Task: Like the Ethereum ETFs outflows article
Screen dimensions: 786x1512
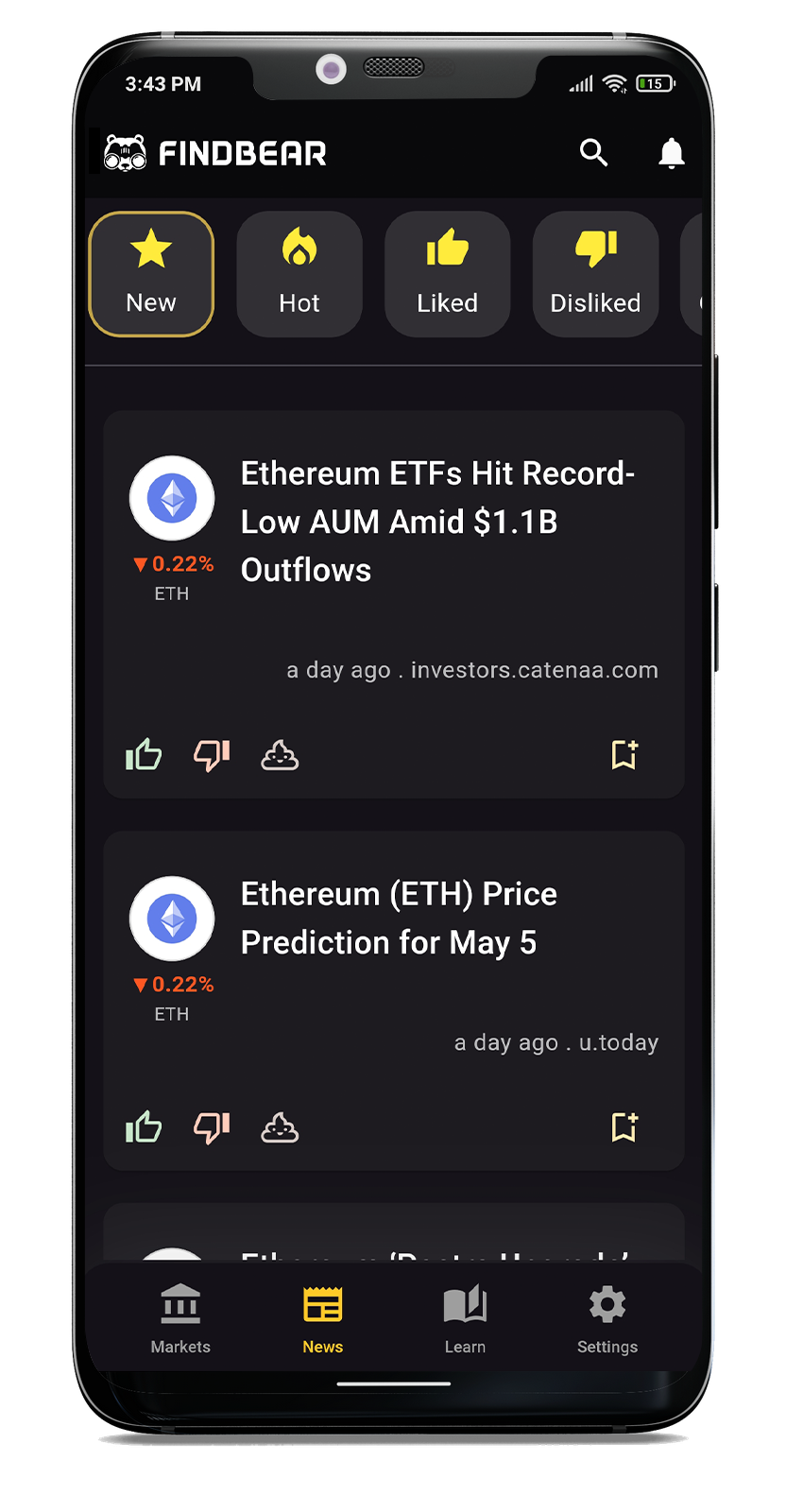Action: [x=144, y=755]
